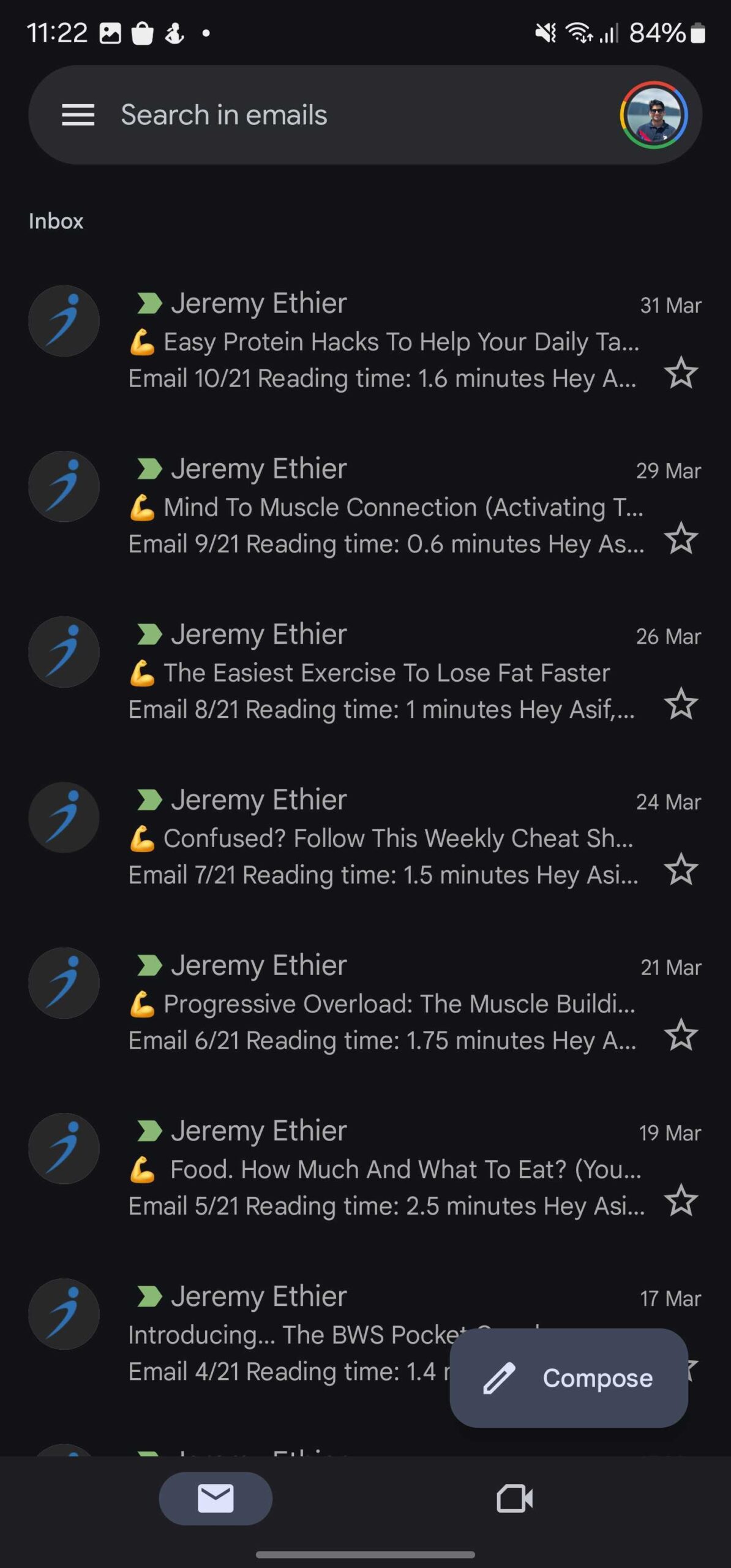Switch to the Meet video tab
The height and width of the screenshot is (1568, 731).
click(x=514, y=1498)
